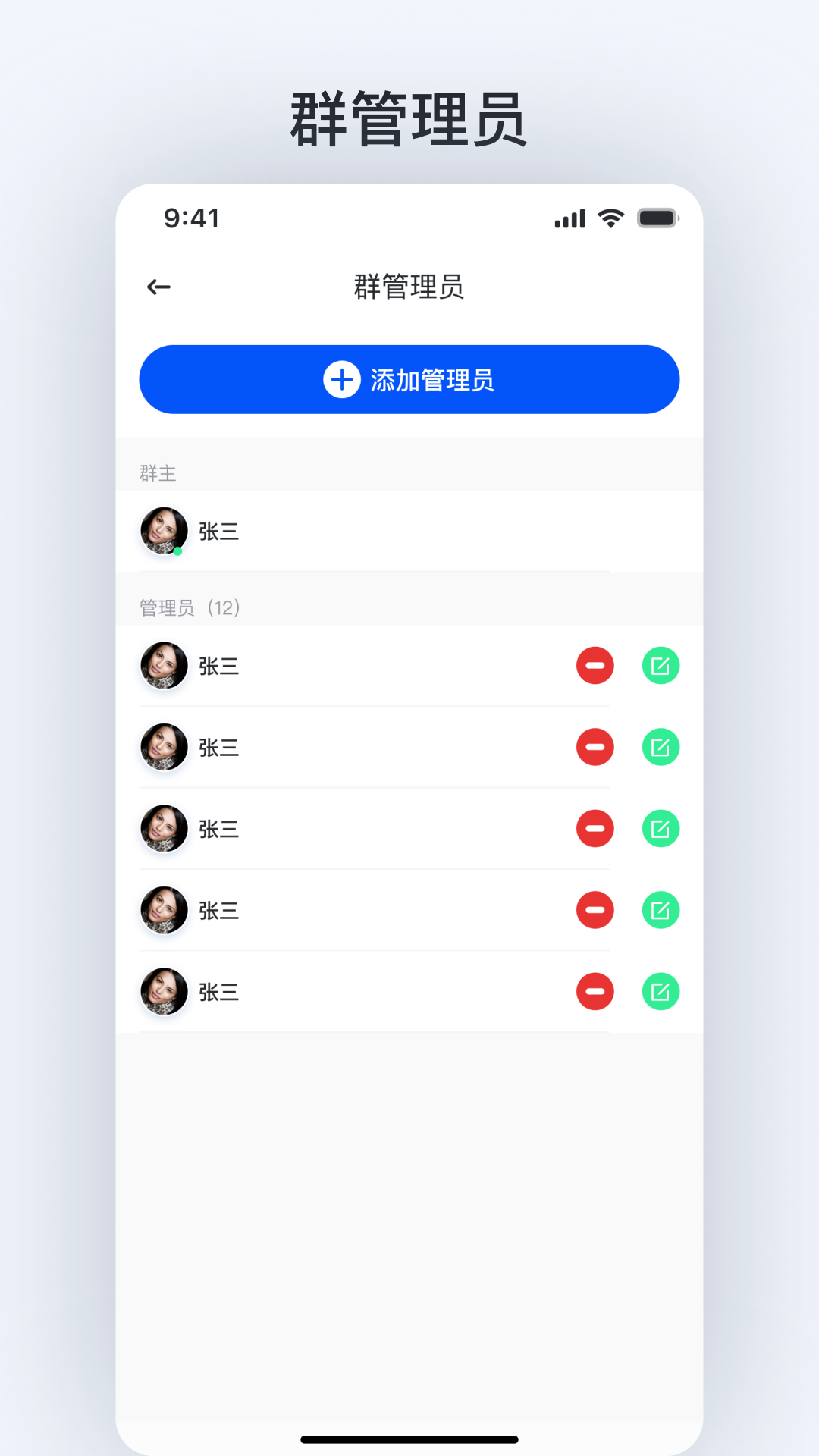Remove the second admin in the list

[x=594, y=747]
